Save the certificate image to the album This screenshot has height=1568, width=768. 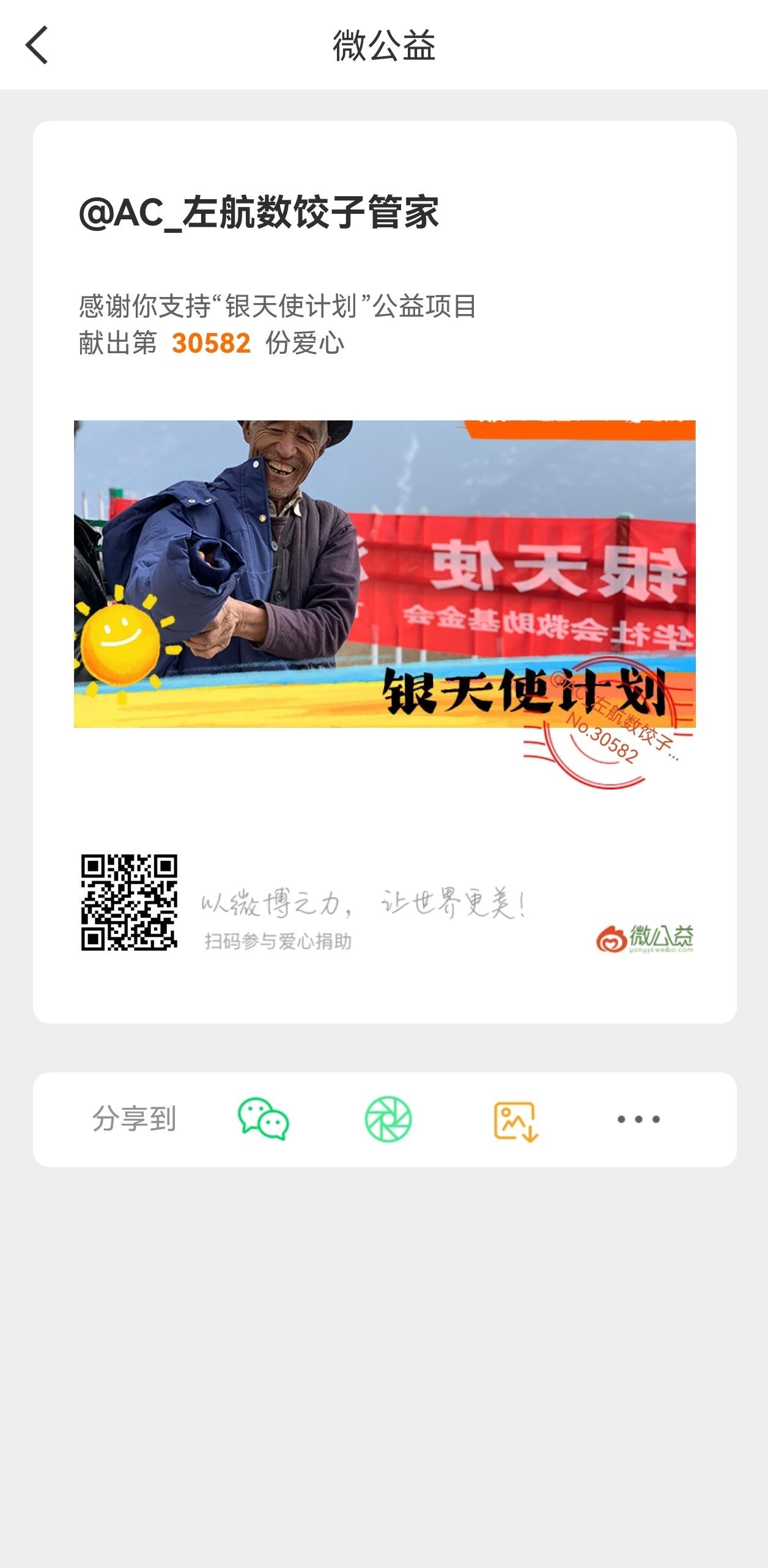(x=515, y=1121)
